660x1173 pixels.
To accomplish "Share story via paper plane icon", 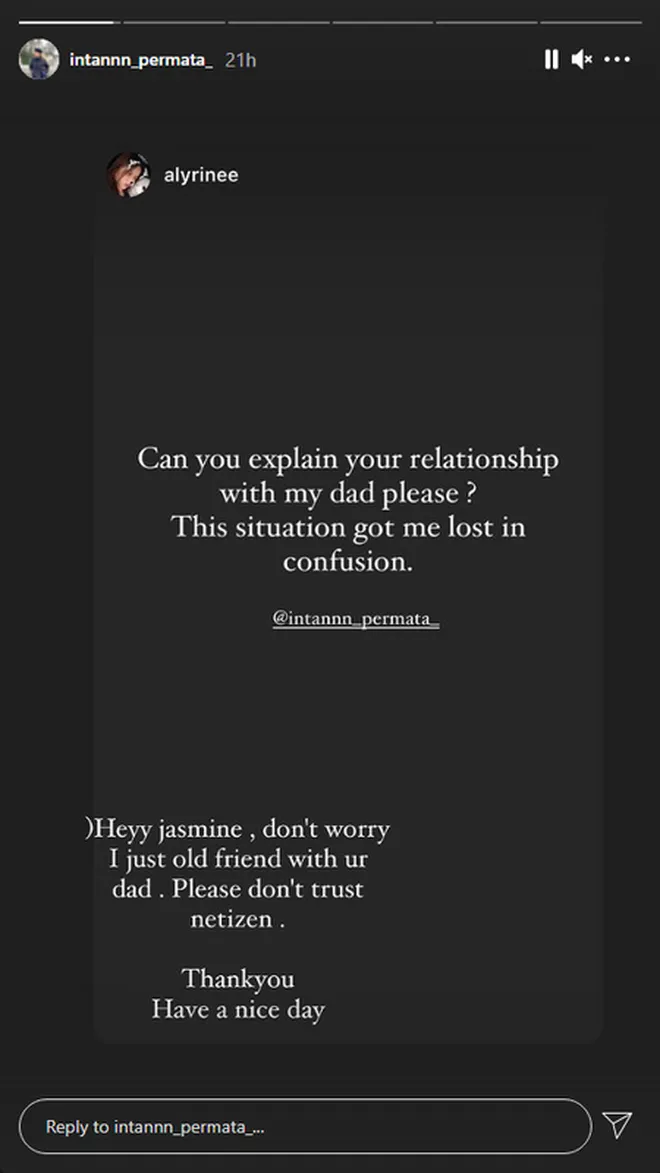I will (x=617, y=1124).
